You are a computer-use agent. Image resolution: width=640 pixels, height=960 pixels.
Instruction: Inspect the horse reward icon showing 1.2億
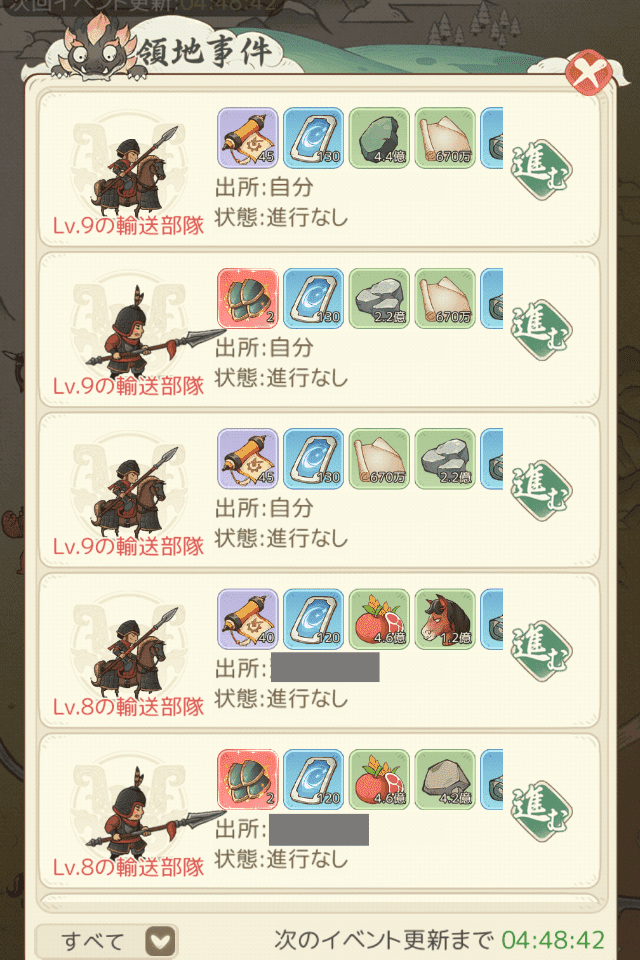click(x=445, y=618)
